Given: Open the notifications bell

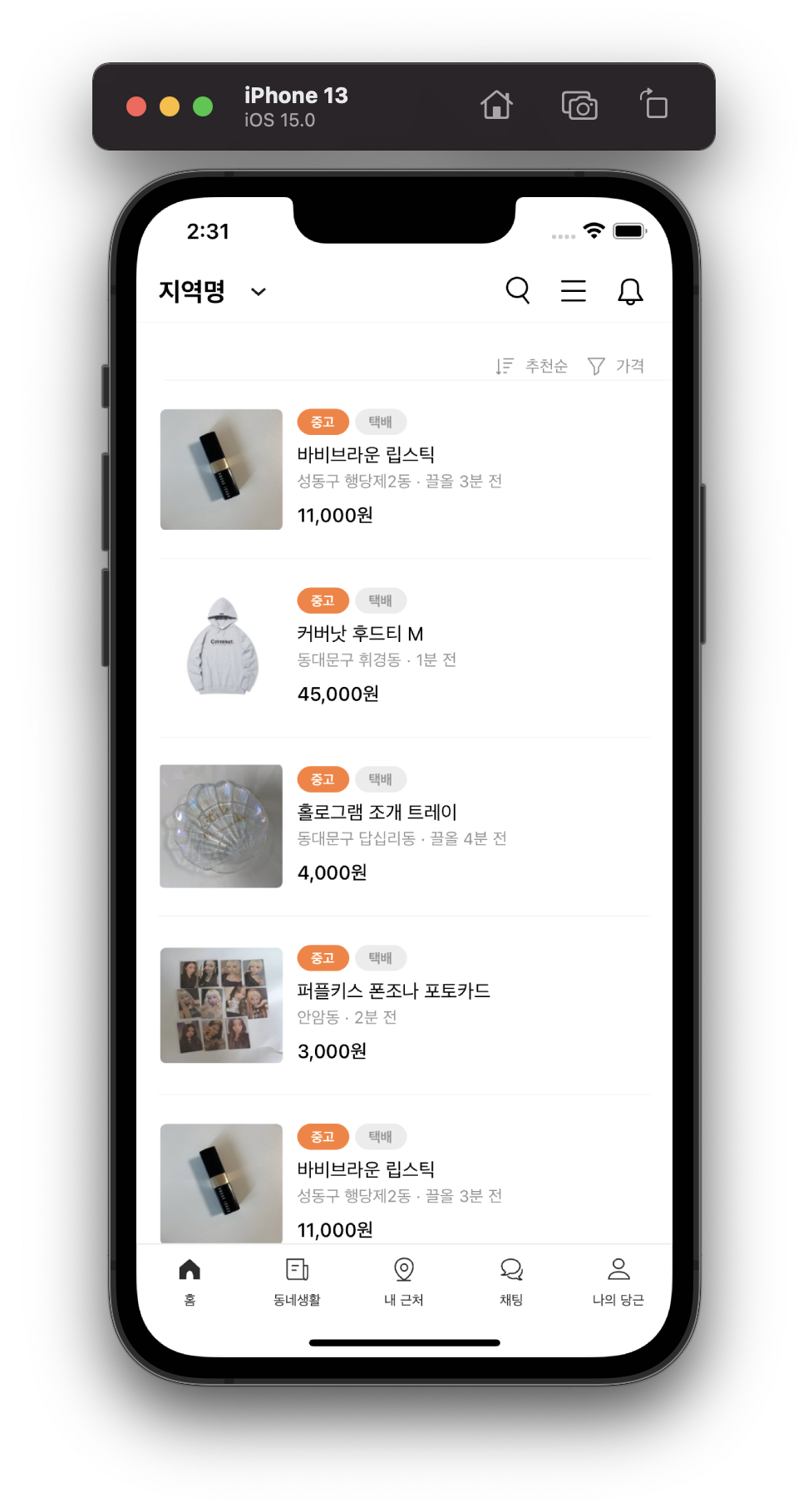Looking at the screenshot, I should point(630,291).
